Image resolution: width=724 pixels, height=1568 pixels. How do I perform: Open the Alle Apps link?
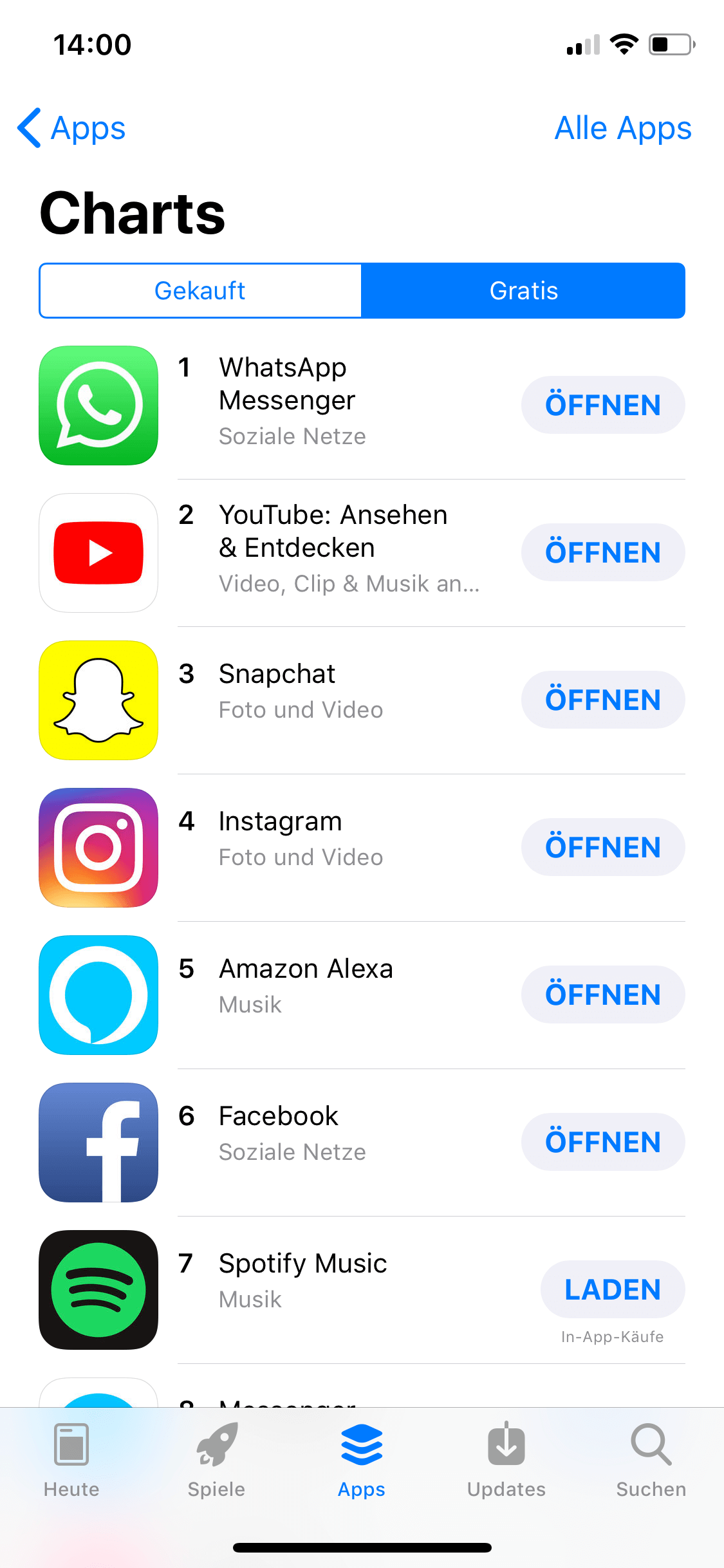tap(623, 128)
